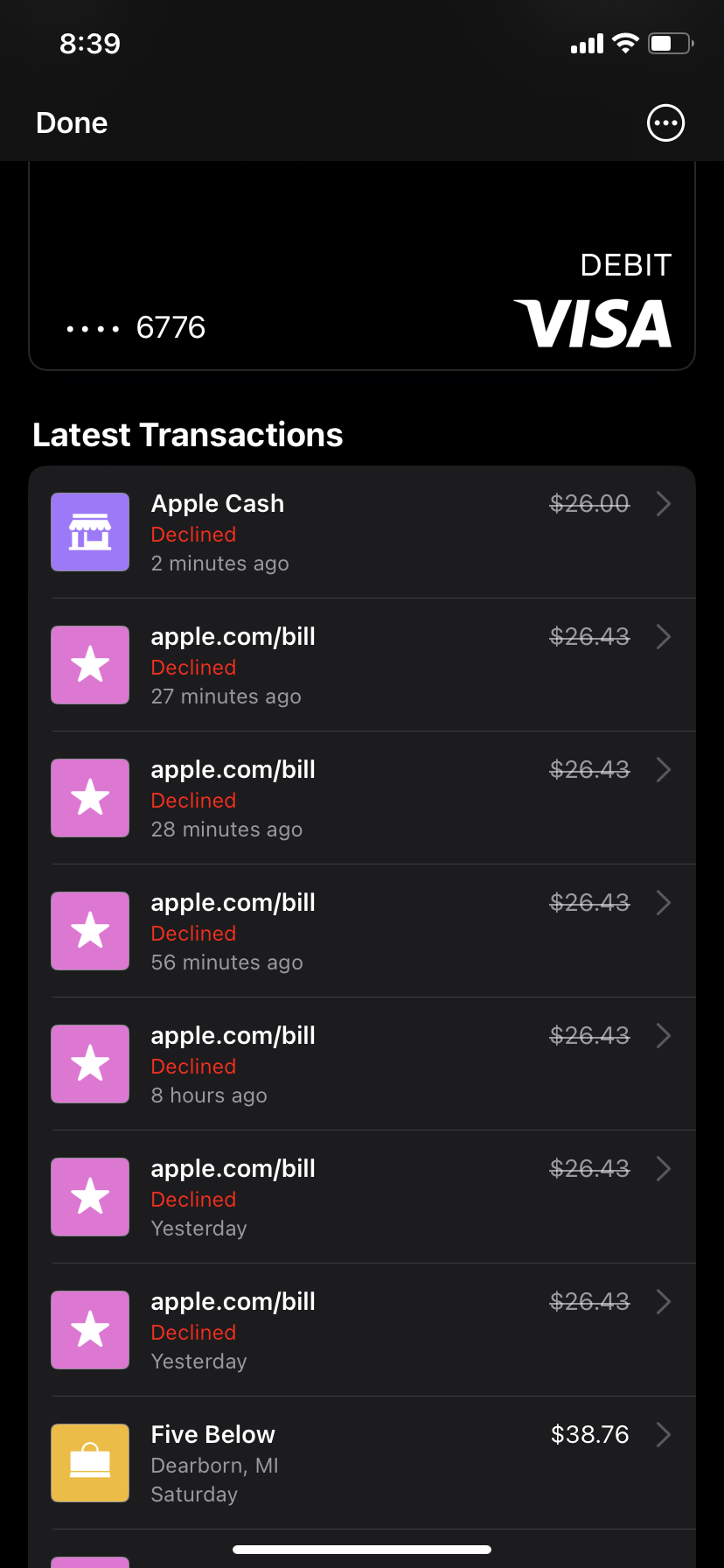724x1568 pixels.
Task: Open the declined Apple Cash $26.00 transaction
Action: [362, 532]
